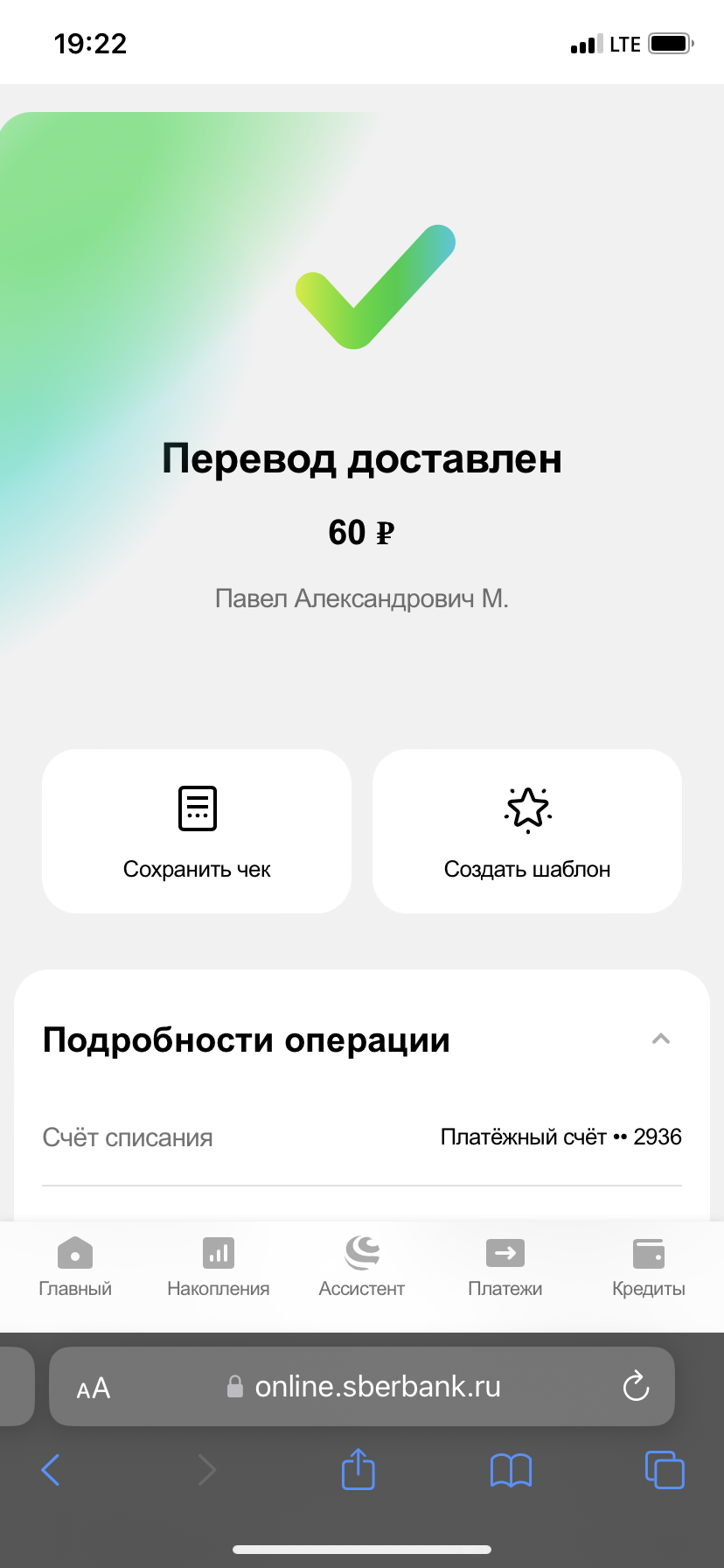The height and width of the screenshot is (1568, 724).
Task: Tap the Сохранить чек button
Action: point(197,831)
